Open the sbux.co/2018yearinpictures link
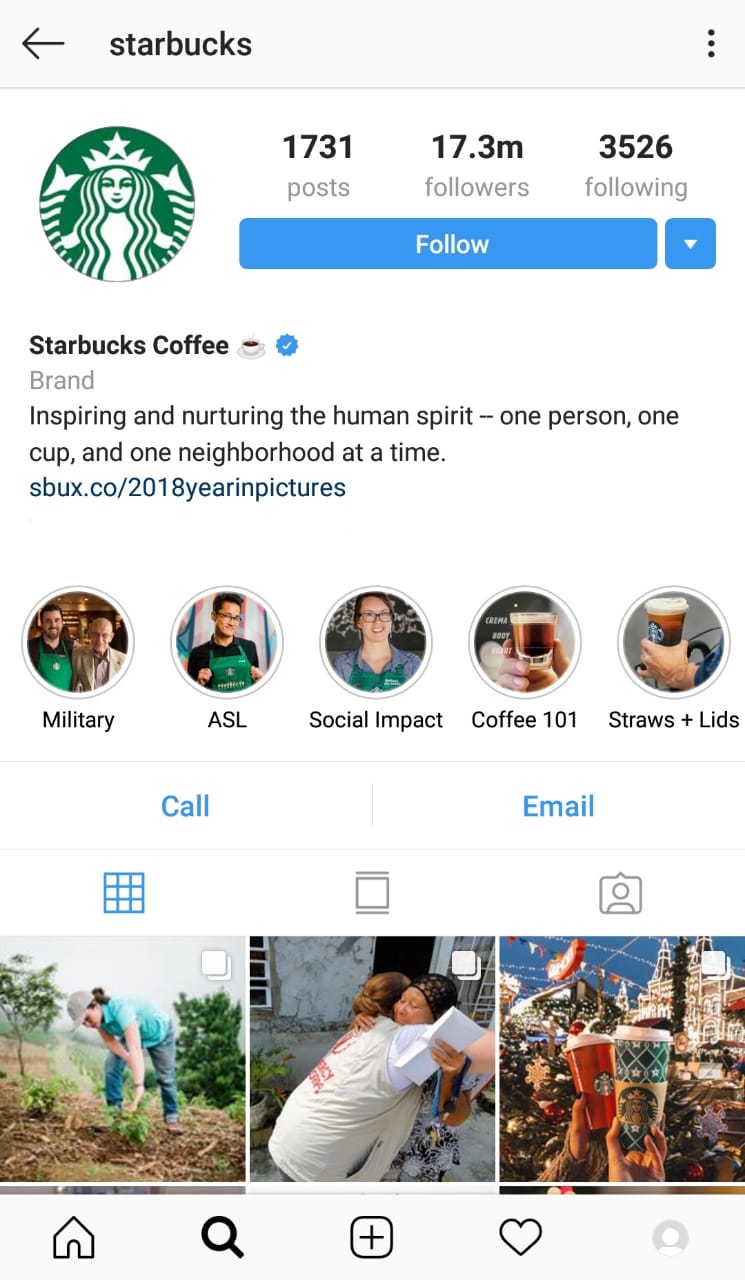745x1280 pixels. (x=187, y=488)
